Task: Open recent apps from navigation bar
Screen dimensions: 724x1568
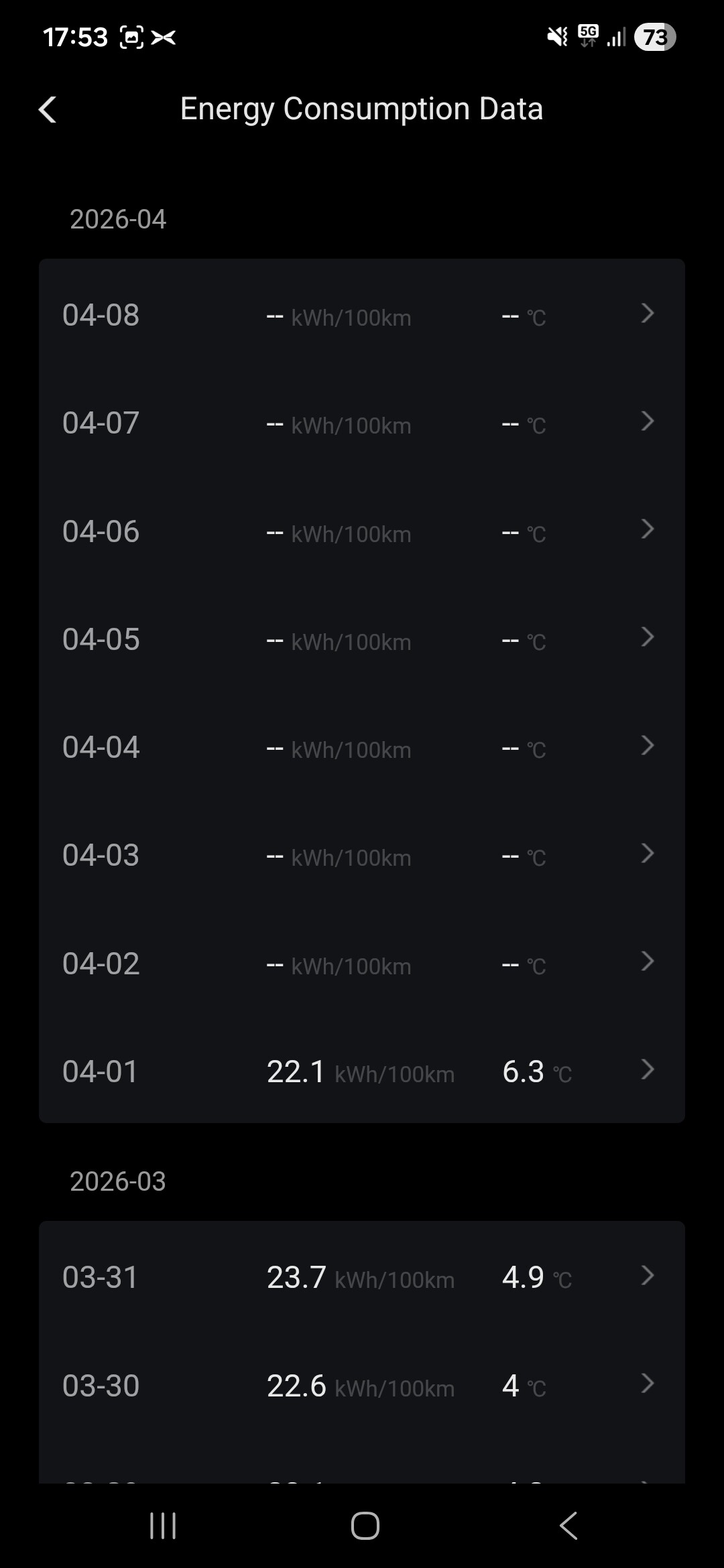Action: coord(163,1526)
